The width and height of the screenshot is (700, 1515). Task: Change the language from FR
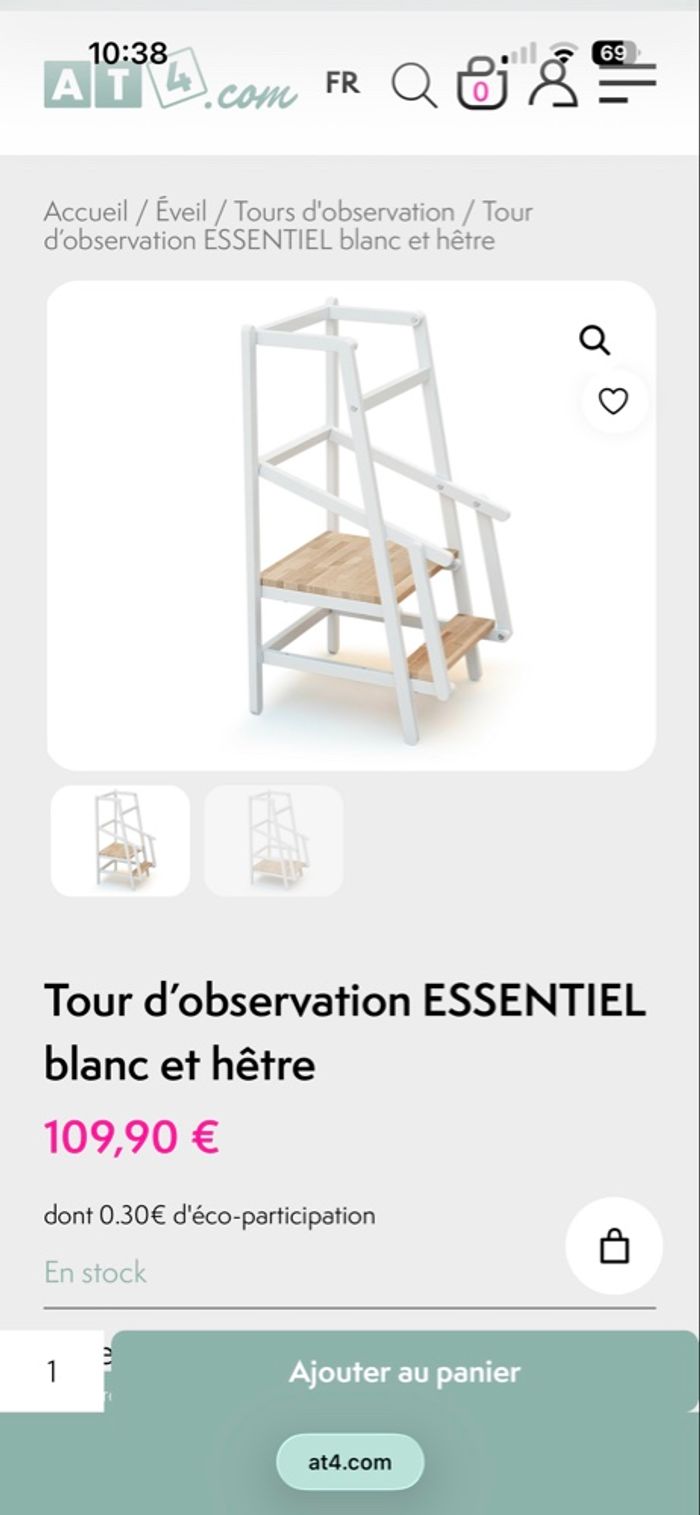(x=342, y=84)
